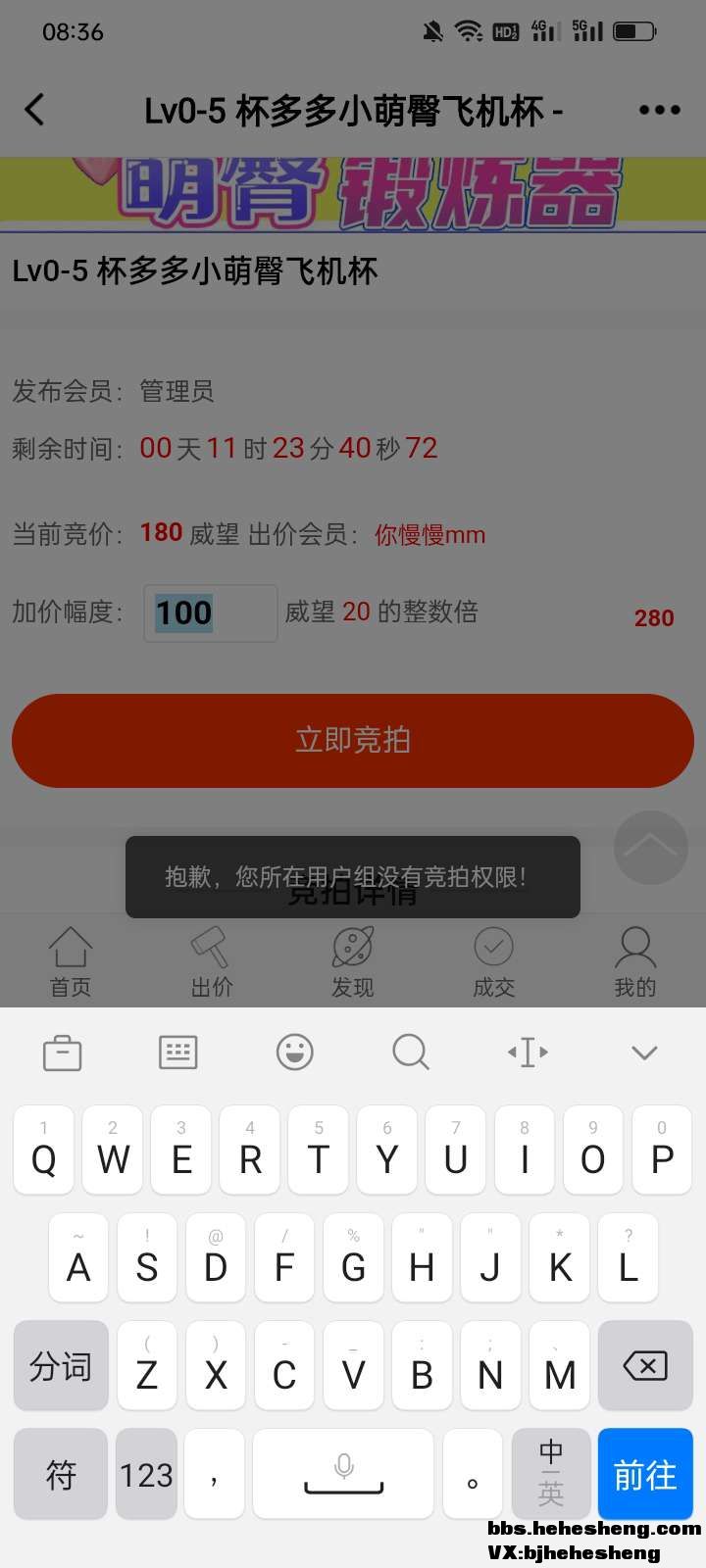The image size is (706, 1568).
Task: Open the 我的 profile tab
Action: coord(635,962)
